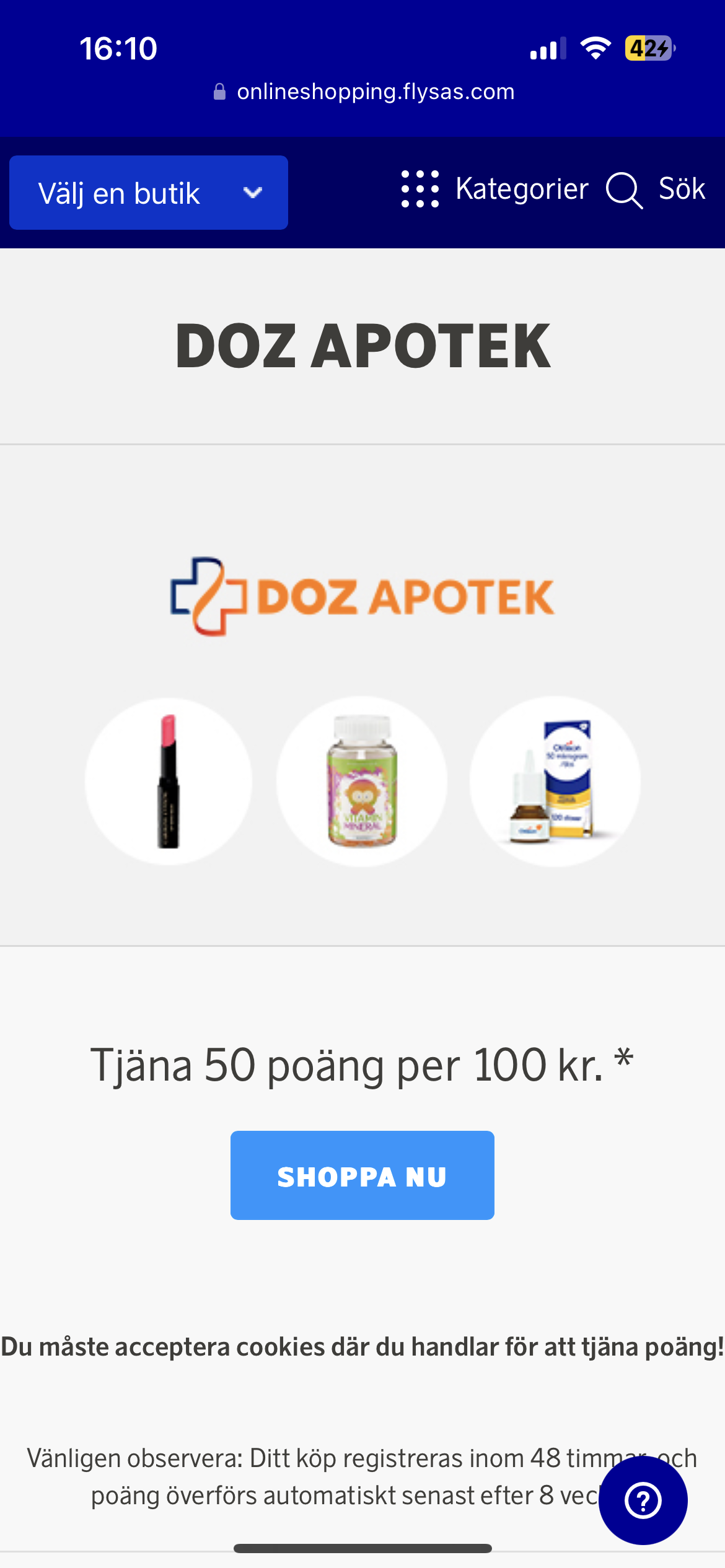Image resolution: width=725 pixels, height=1568 pixels.
Task: Open Sök search
Action: coord(656,189)
